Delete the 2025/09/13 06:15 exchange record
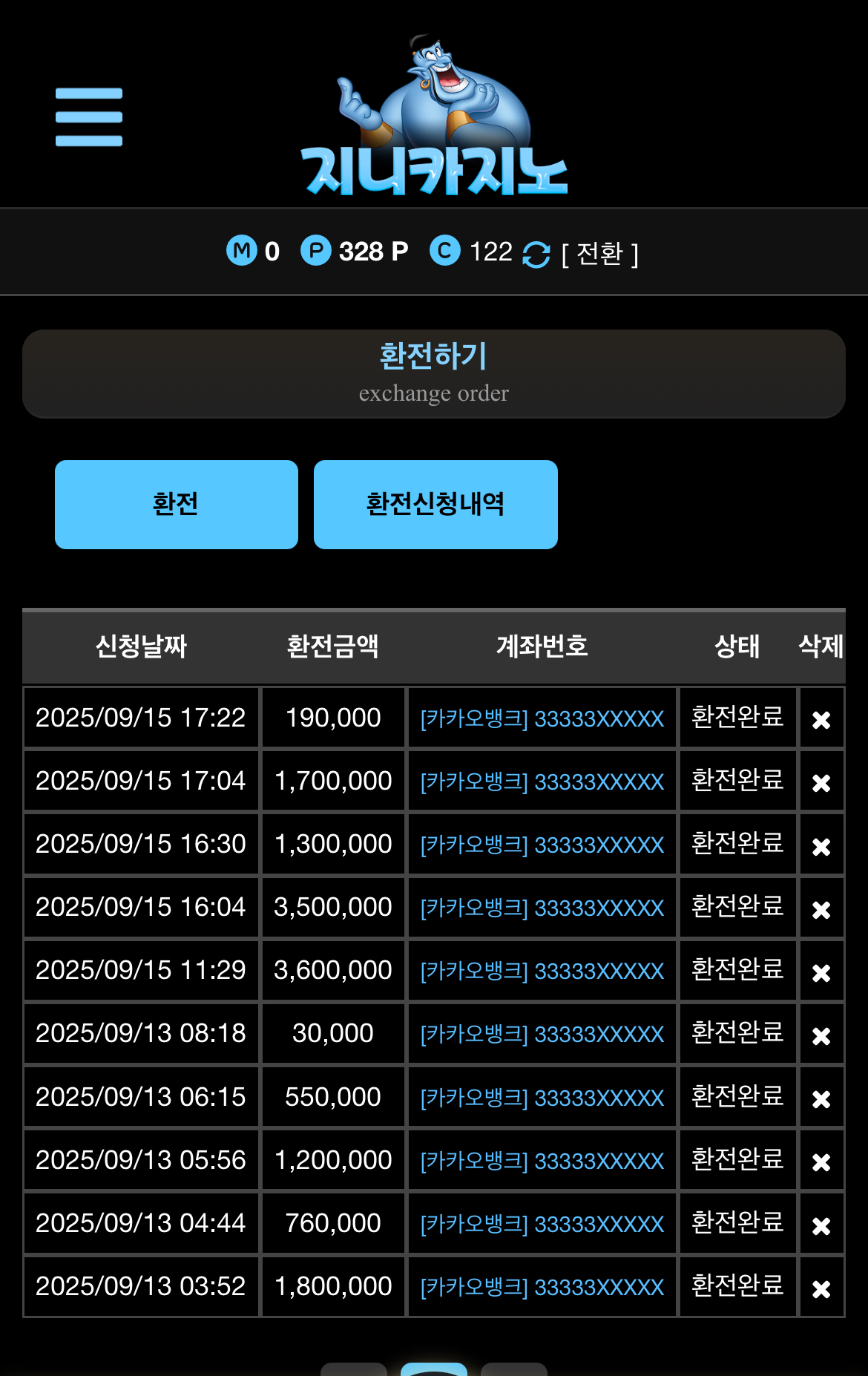 coord(821,1098)
